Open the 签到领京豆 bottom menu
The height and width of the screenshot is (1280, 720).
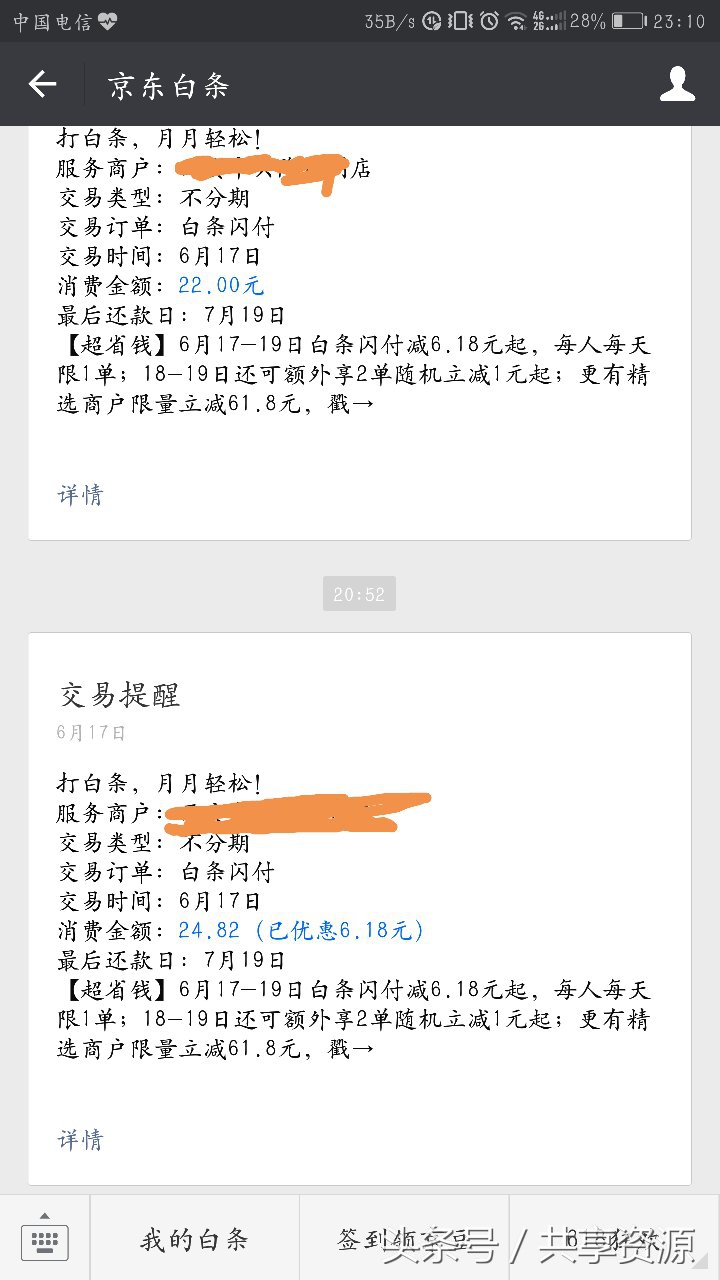tap(405, 1240)
